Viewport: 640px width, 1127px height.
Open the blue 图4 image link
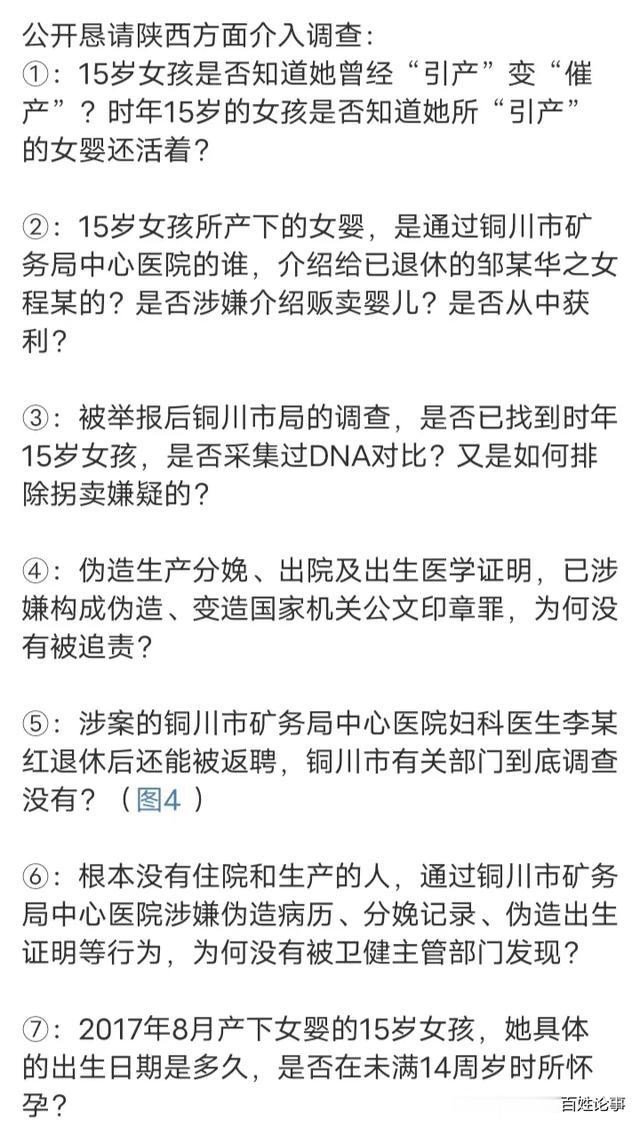point(158,799)
